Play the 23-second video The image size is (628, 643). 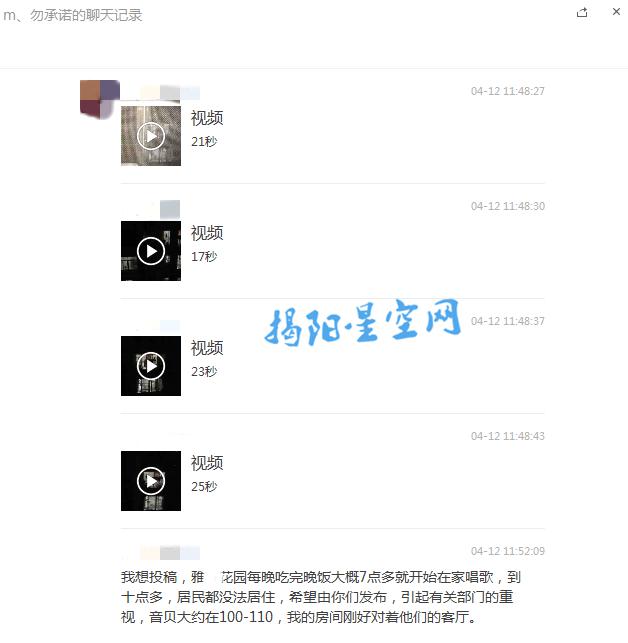pyautogui.click(x=151, y=365)
